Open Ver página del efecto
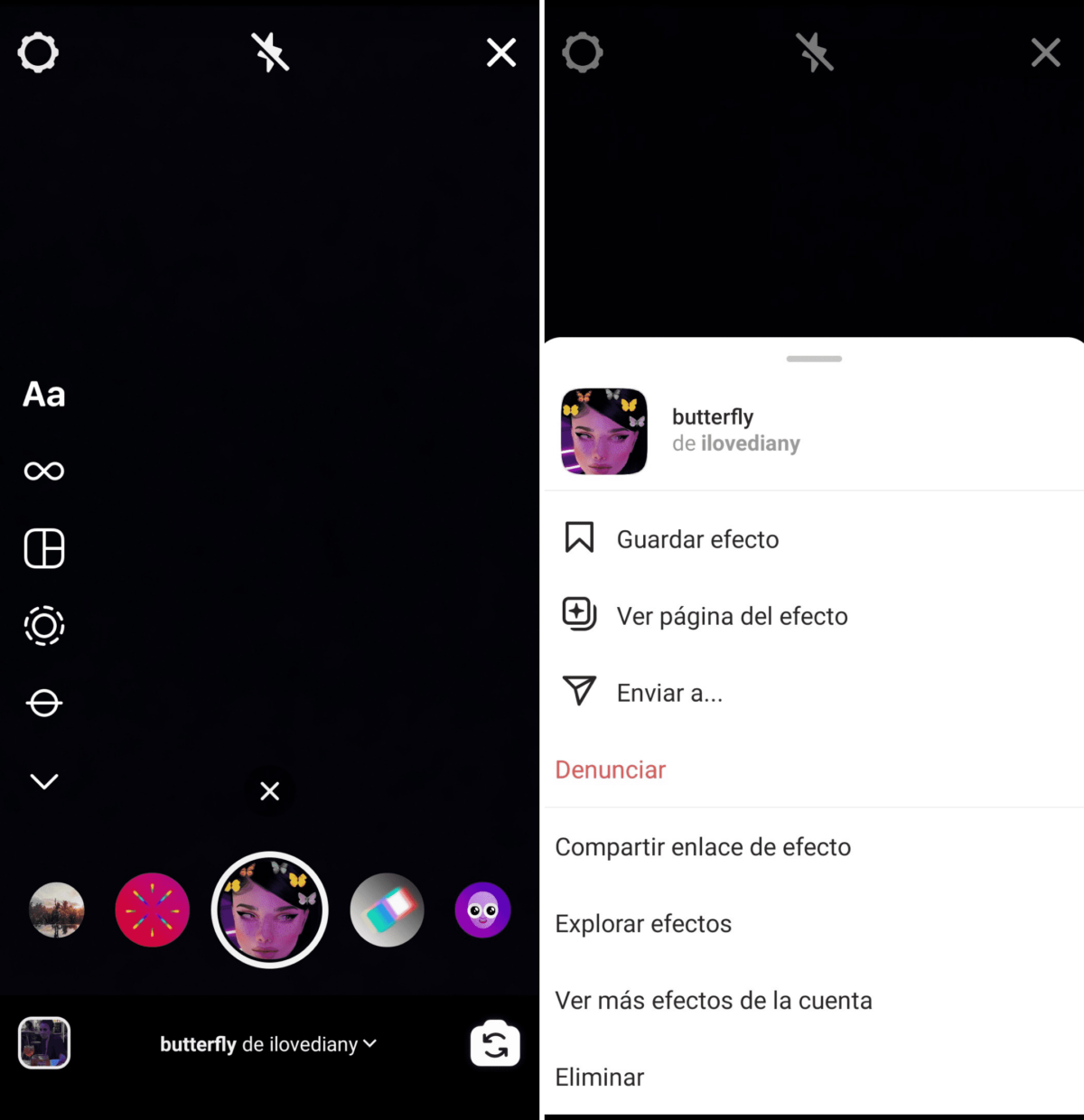The image size is (1084, 1120). click(731, 616)
